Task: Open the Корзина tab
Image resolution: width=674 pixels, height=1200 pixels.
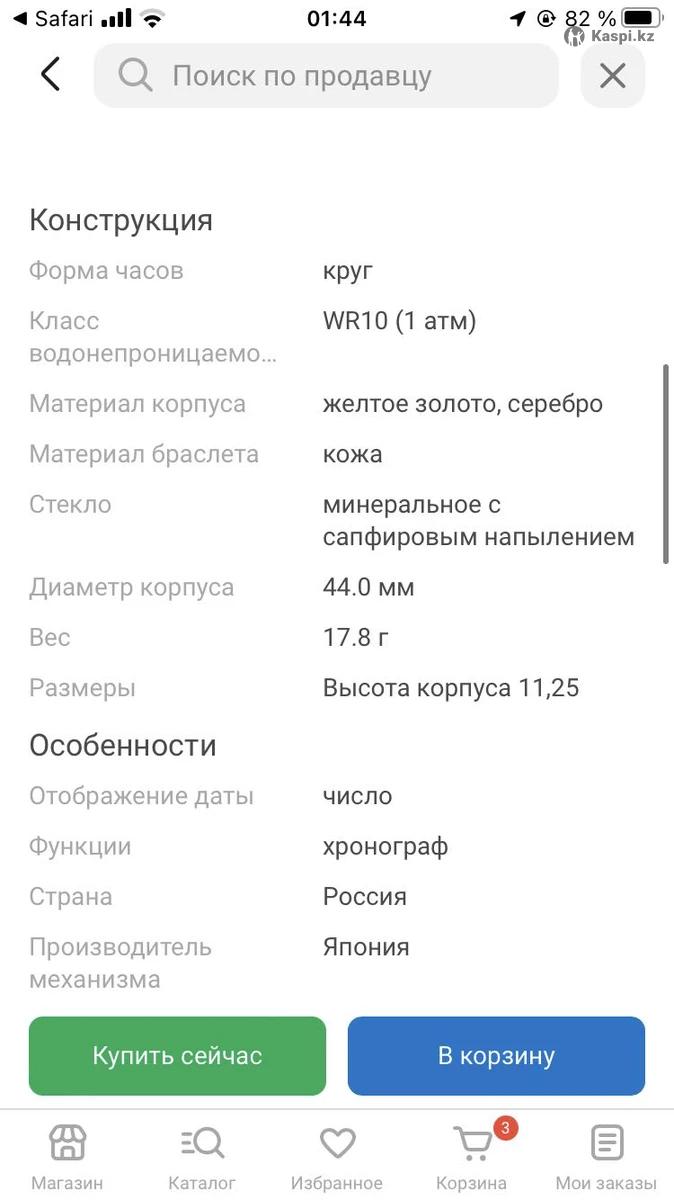Action: (x=472, y=1155)
